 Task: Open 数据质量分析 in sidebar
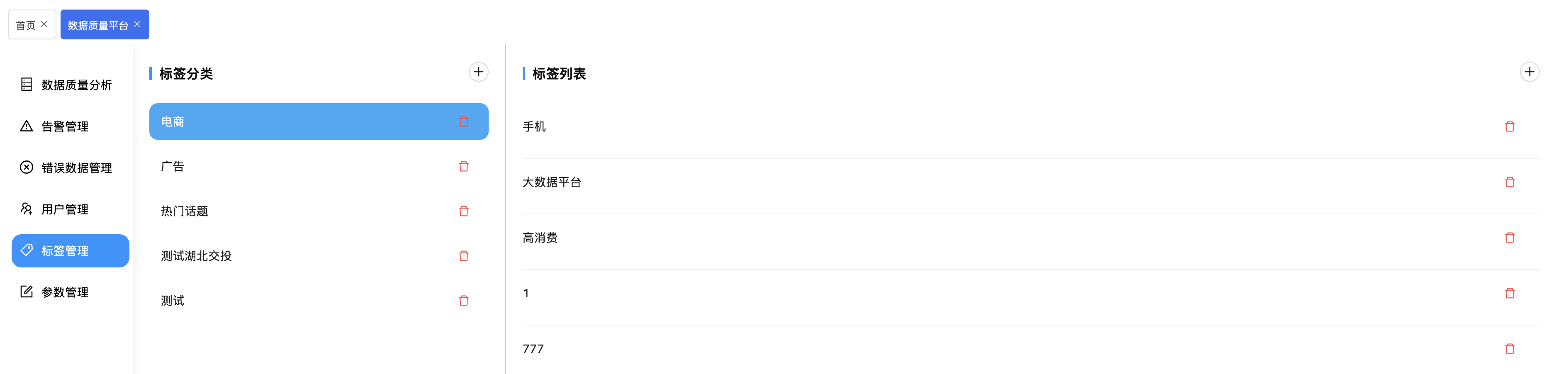[76, 85]
